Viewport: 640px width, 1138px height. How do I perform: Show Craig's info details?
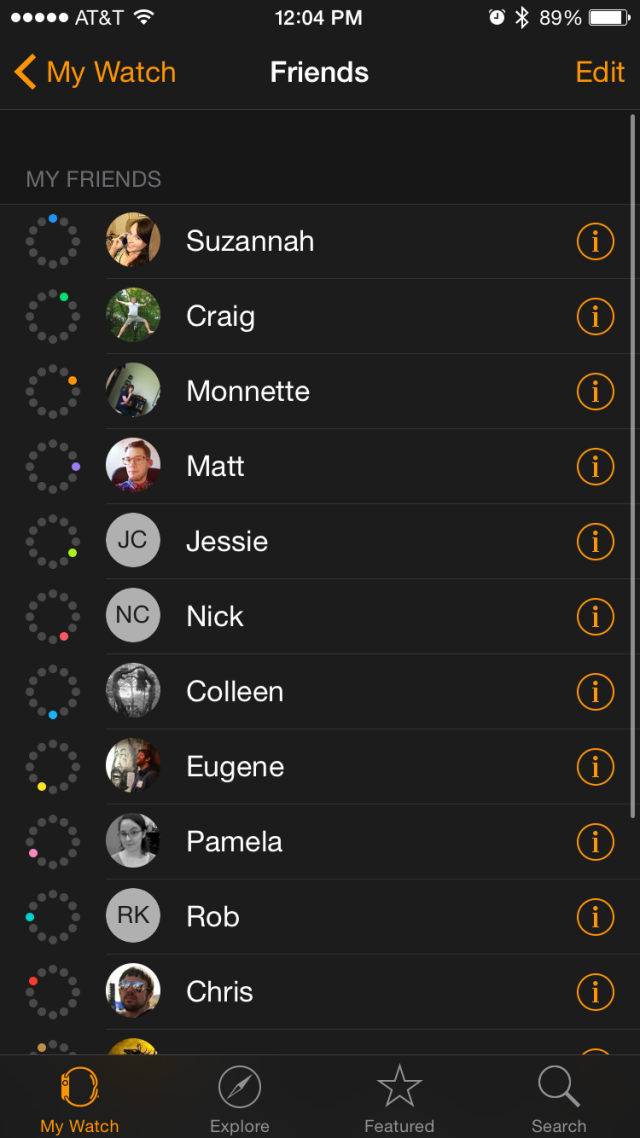tap(595, 316)
